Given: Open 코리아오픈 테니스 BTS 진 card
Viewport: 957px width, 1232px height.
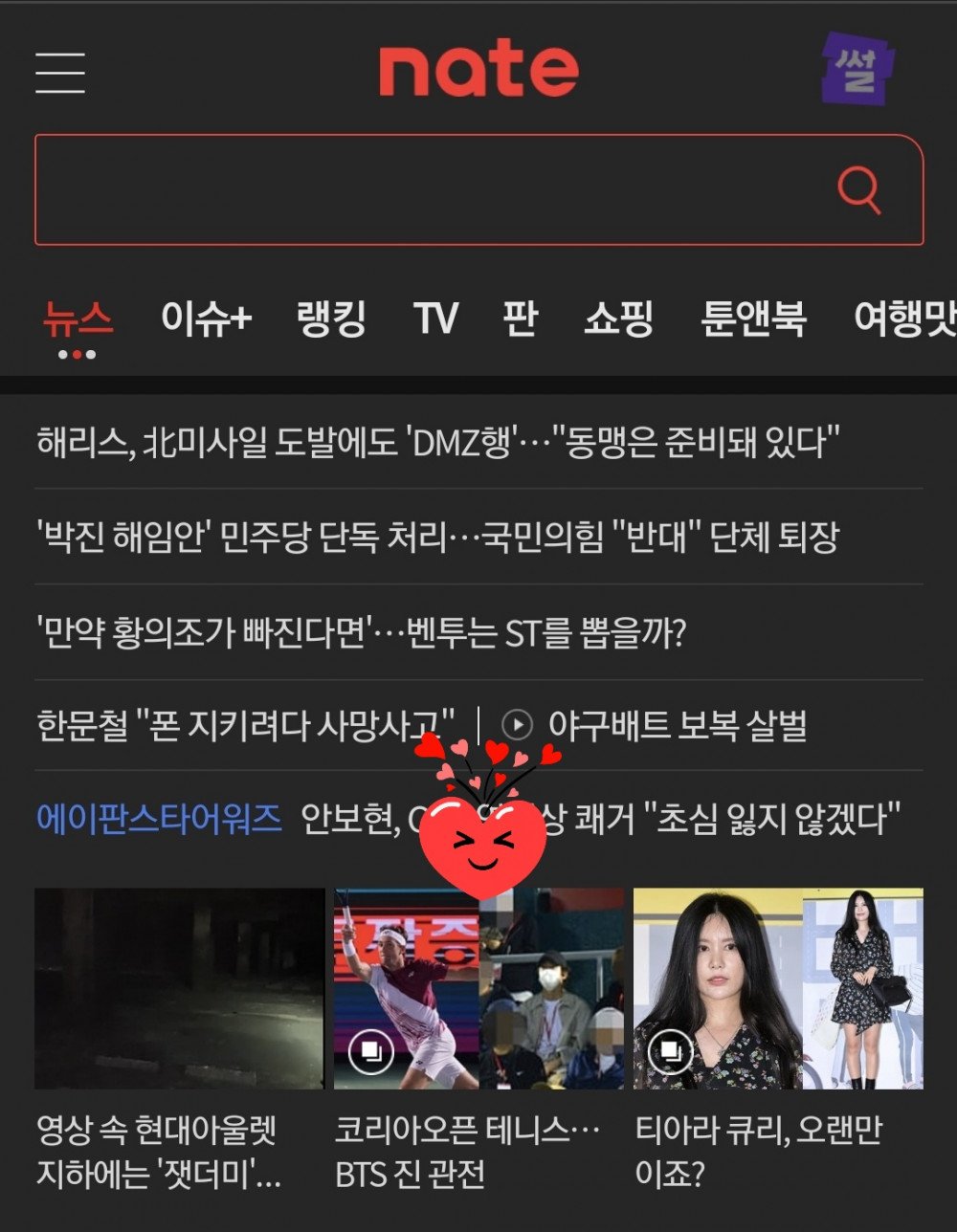Looking at the screenshot, I should [x=478, y=989].
